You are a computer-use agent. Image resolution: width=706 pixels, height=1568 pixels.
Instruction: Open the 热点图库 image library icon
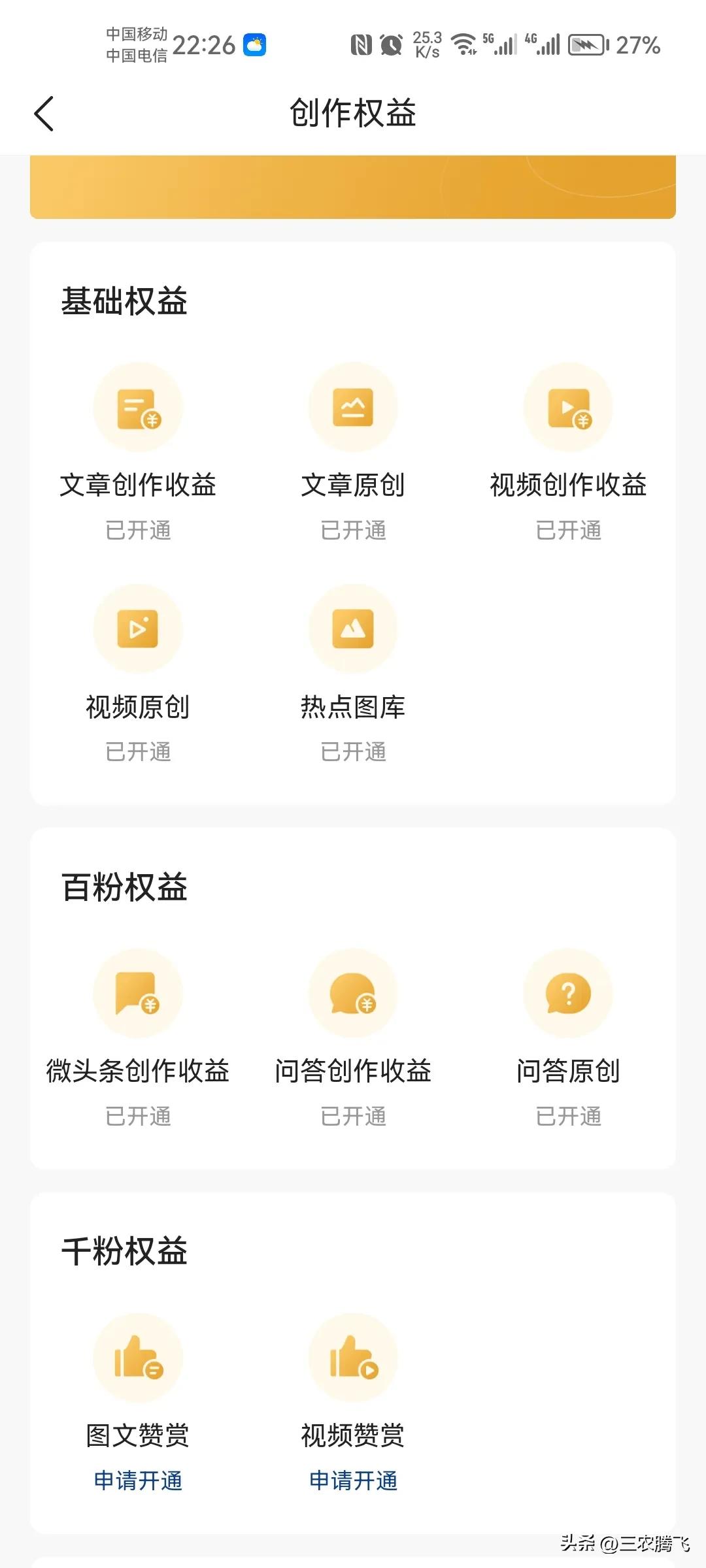click(x=353, y=627)
